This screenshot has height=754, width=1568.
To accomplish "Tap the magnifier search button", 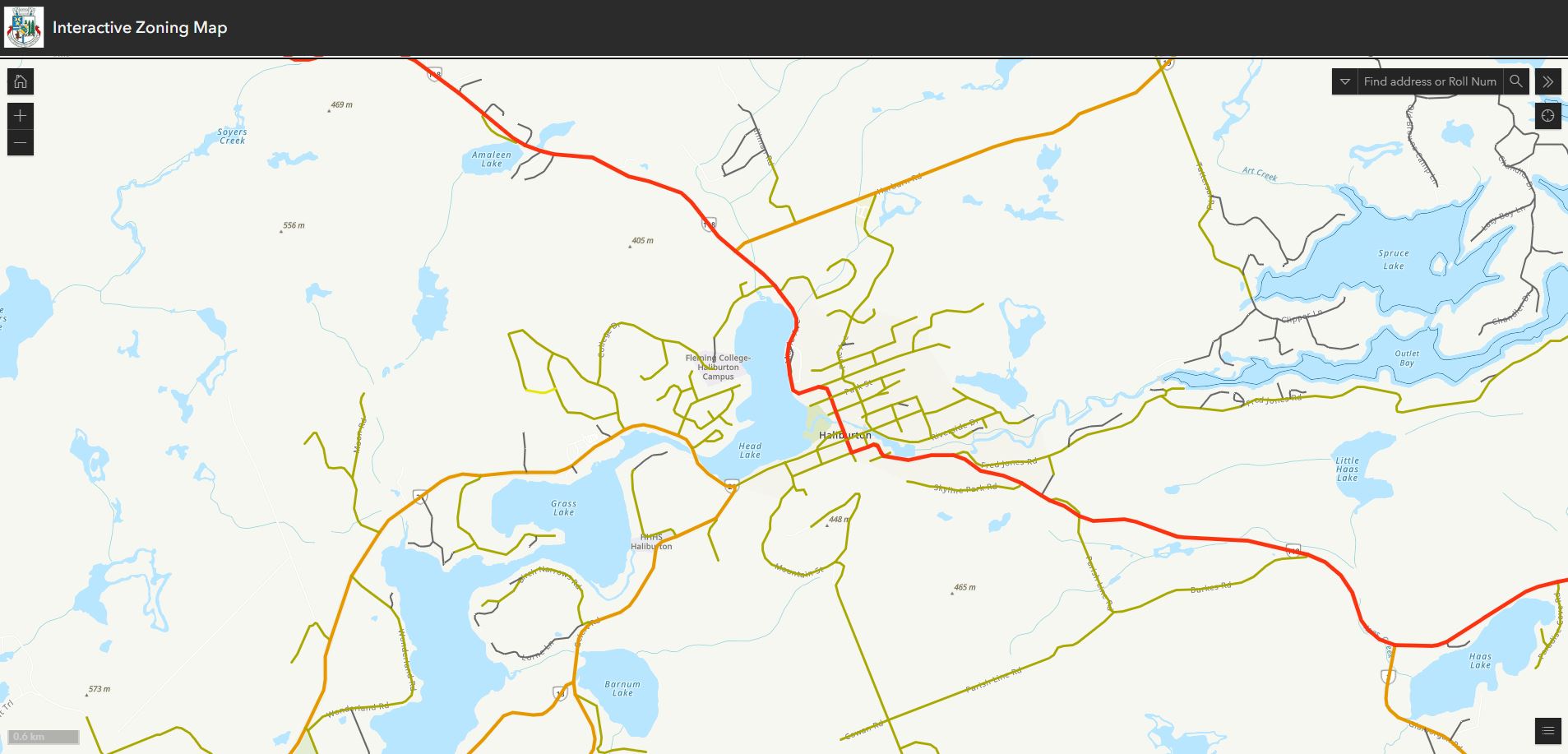I will pos(1516,81).
